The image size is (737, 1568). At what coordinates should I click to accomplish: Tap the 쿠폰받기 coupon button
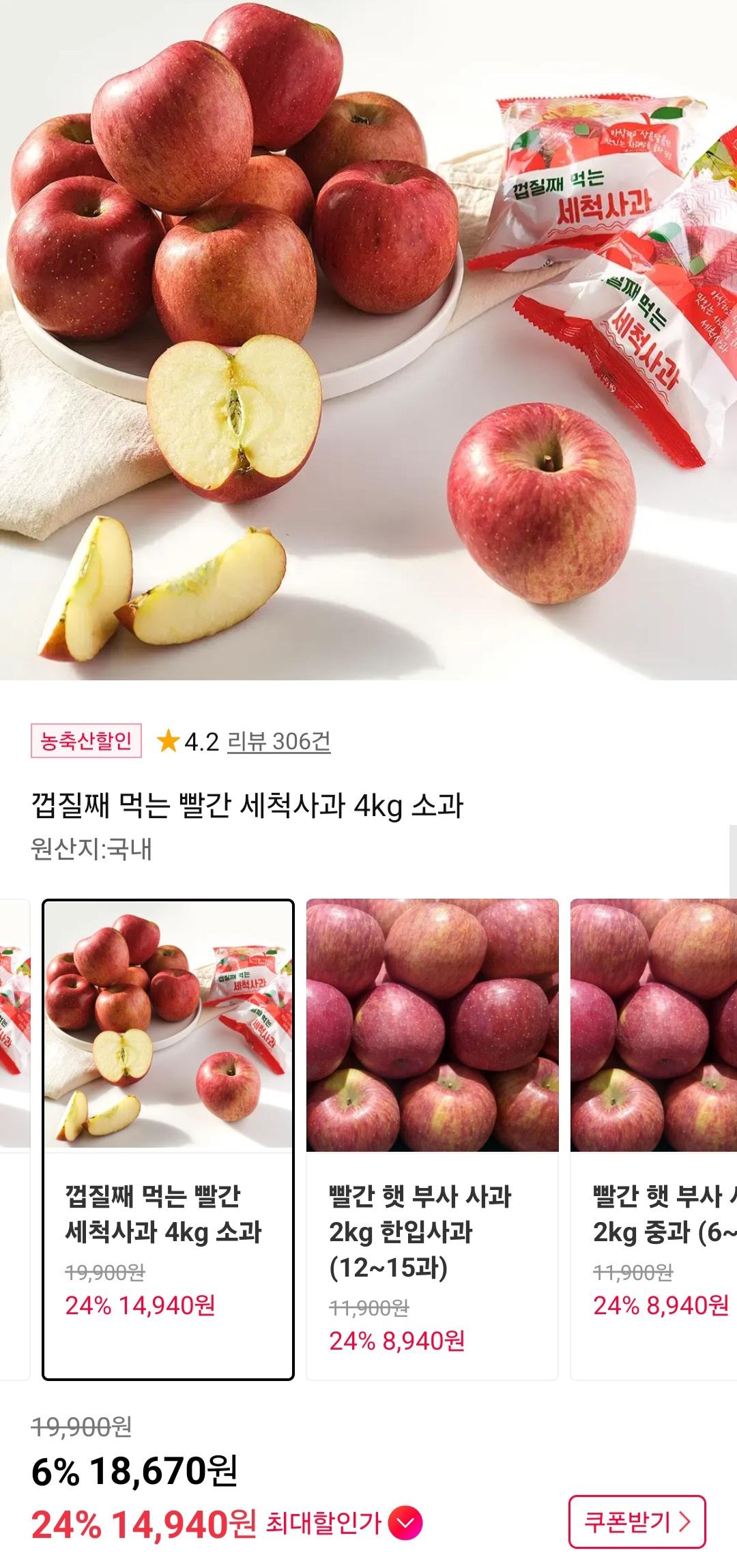637,1522
